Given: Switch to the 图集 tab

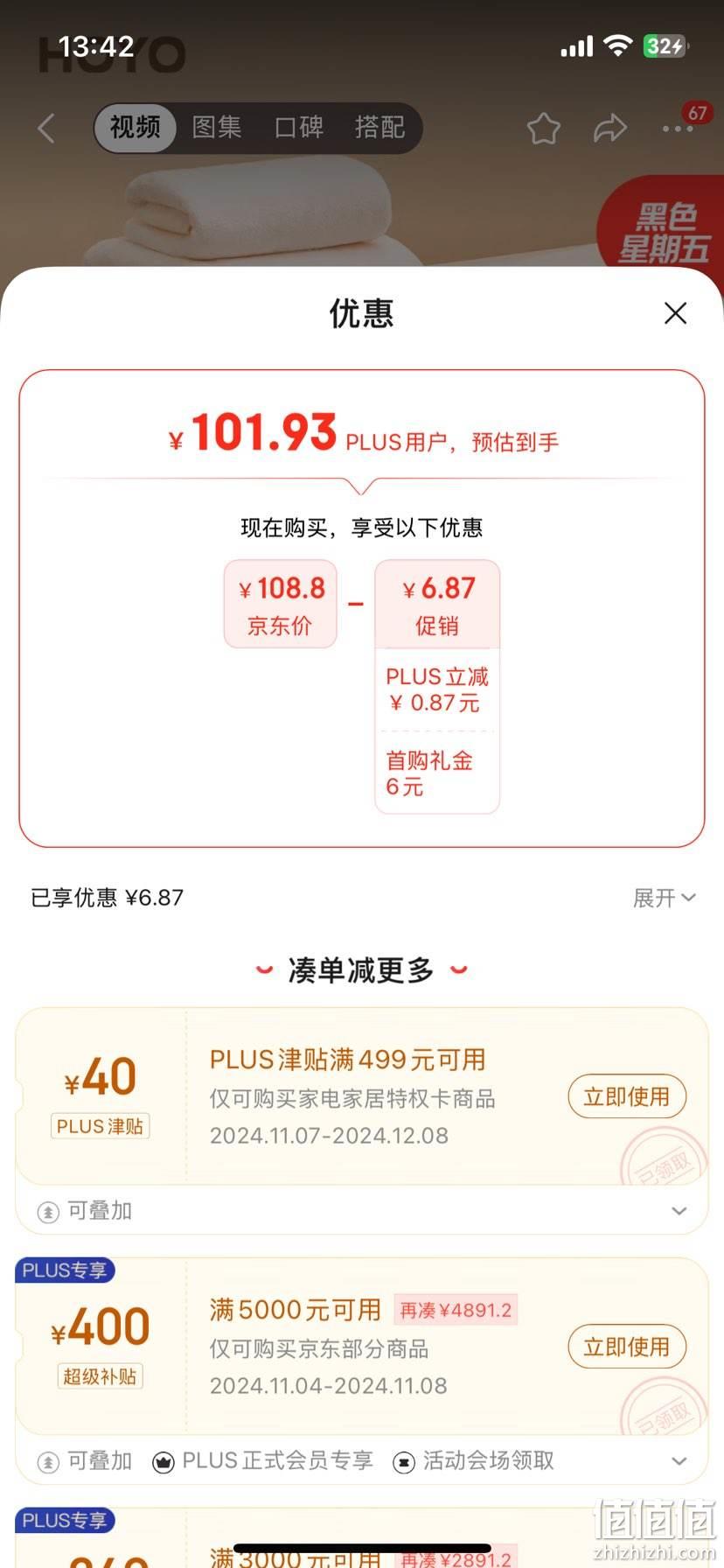Looking at the screenshot, I should [x=217, y=128].
